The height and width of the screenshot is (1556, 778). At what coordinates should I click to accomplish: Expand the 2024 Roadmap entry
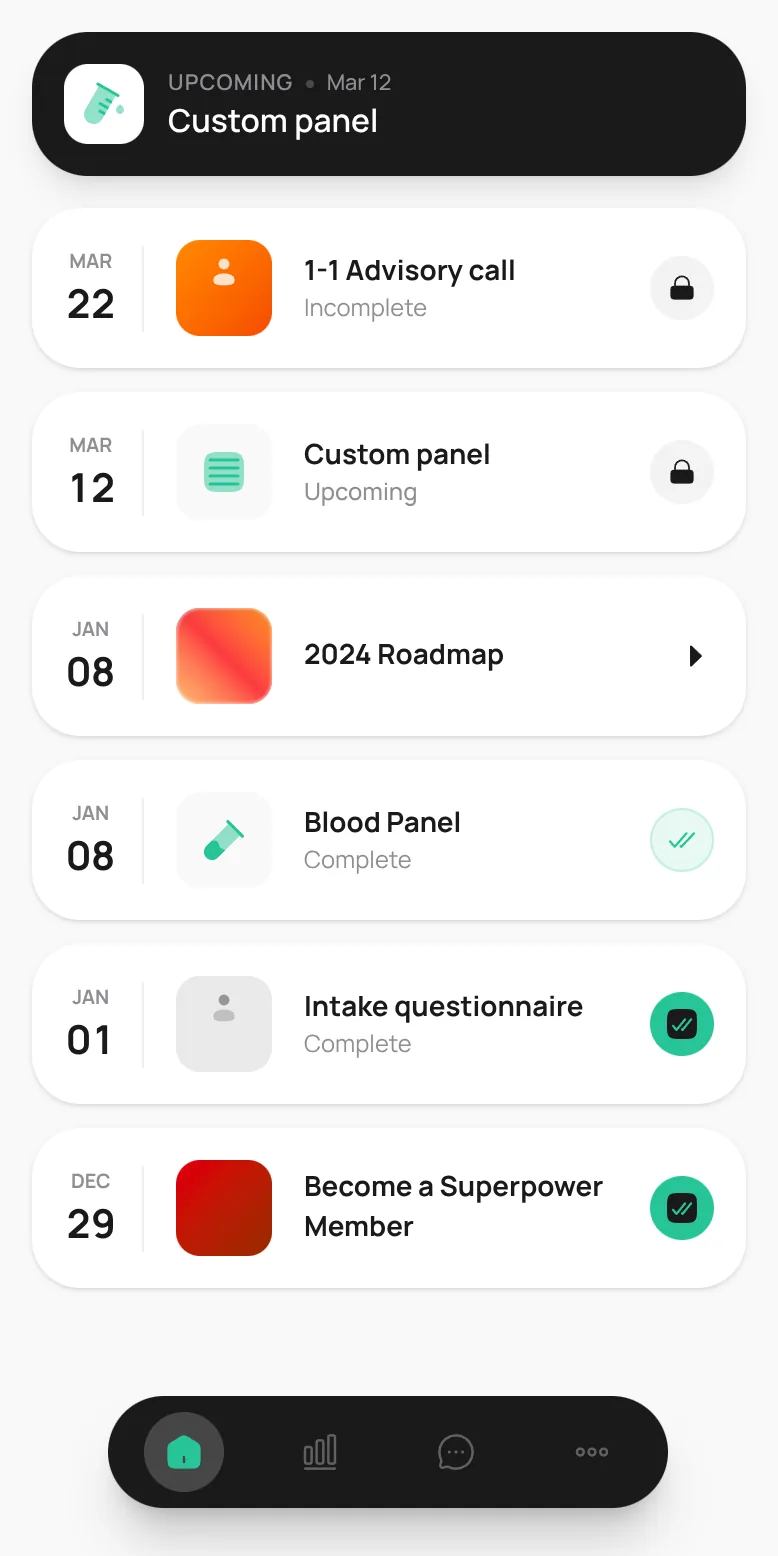[x=695, y=656]
